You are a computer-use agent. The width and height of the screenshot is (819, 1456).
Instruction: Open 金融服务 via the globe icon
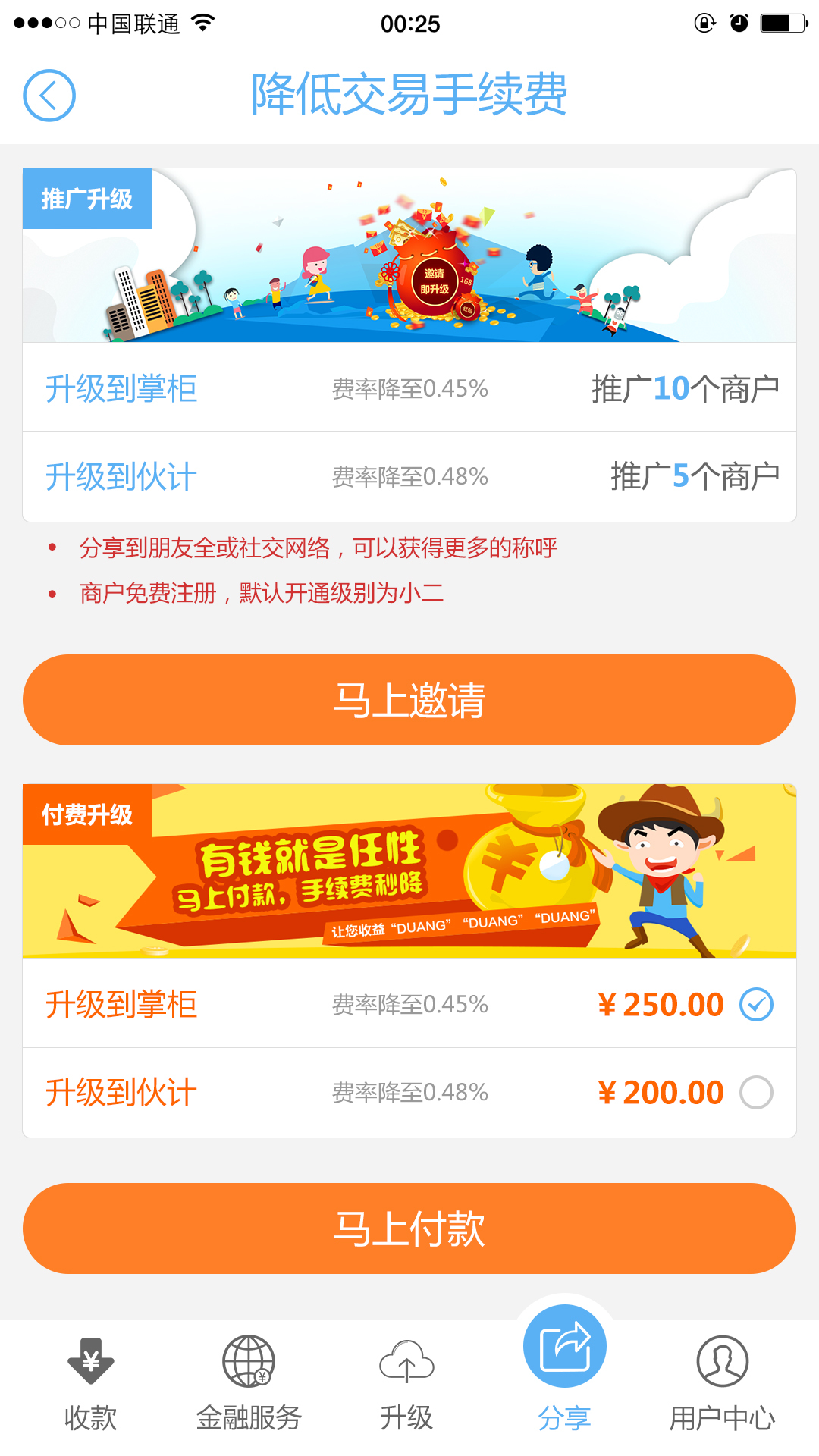(250, 1361)
